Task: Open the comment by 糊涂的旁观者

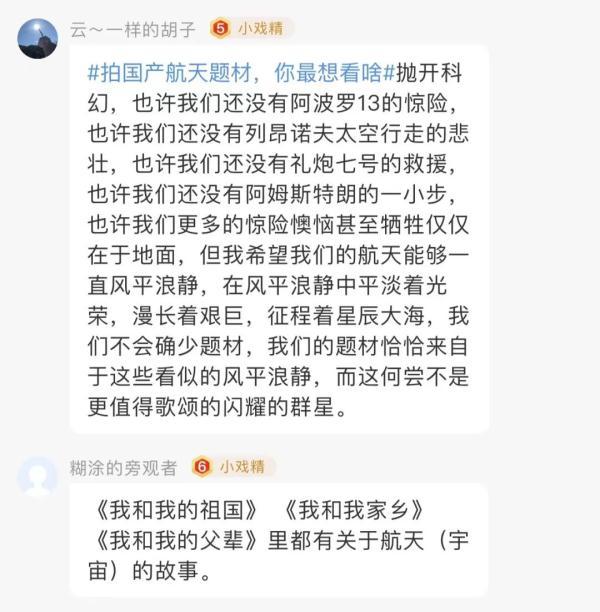Action: (278, 538)
